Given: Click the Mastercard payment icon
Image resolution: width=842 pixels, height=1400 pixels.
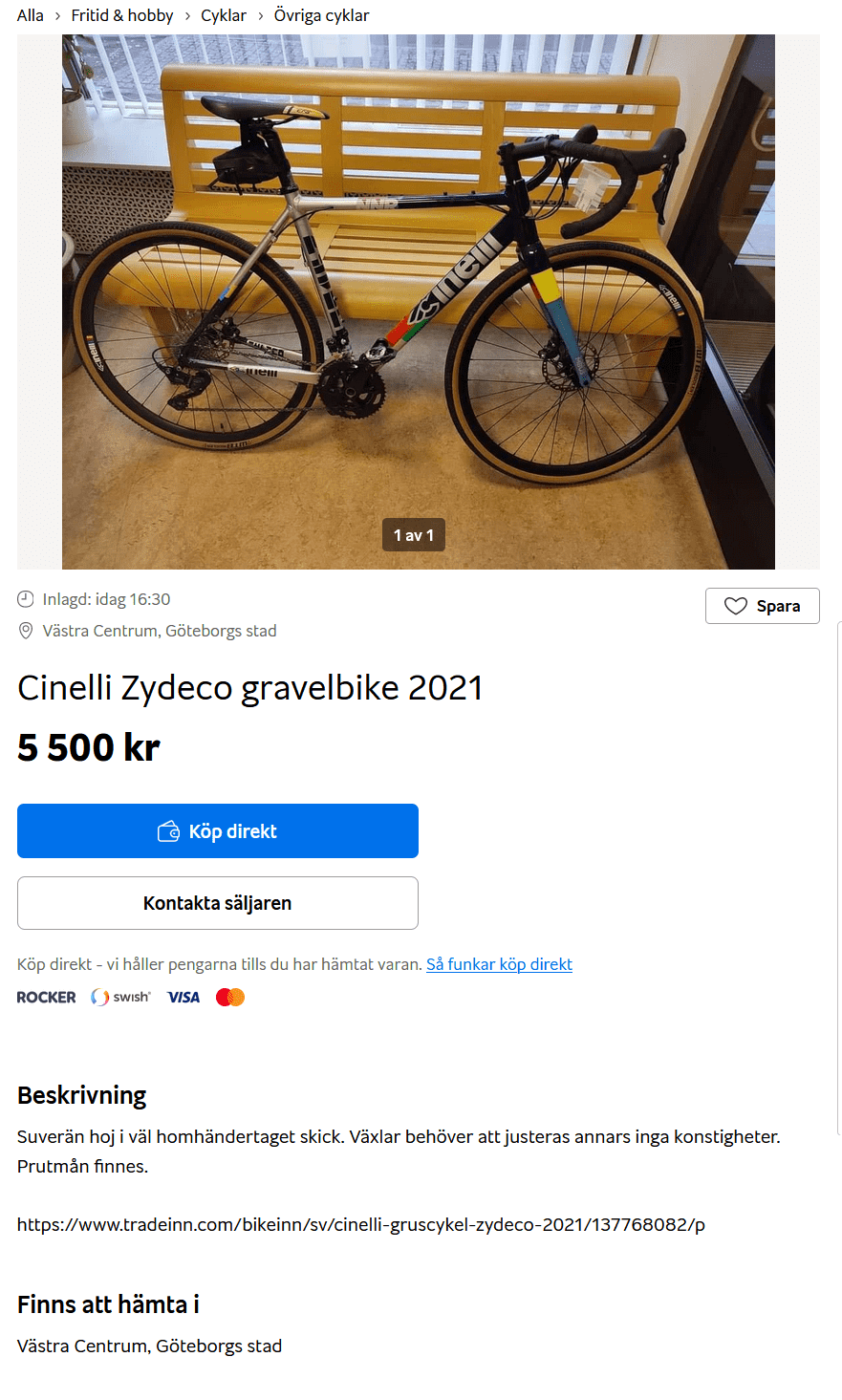Looking at the screenshot, I should pos(229,997).
